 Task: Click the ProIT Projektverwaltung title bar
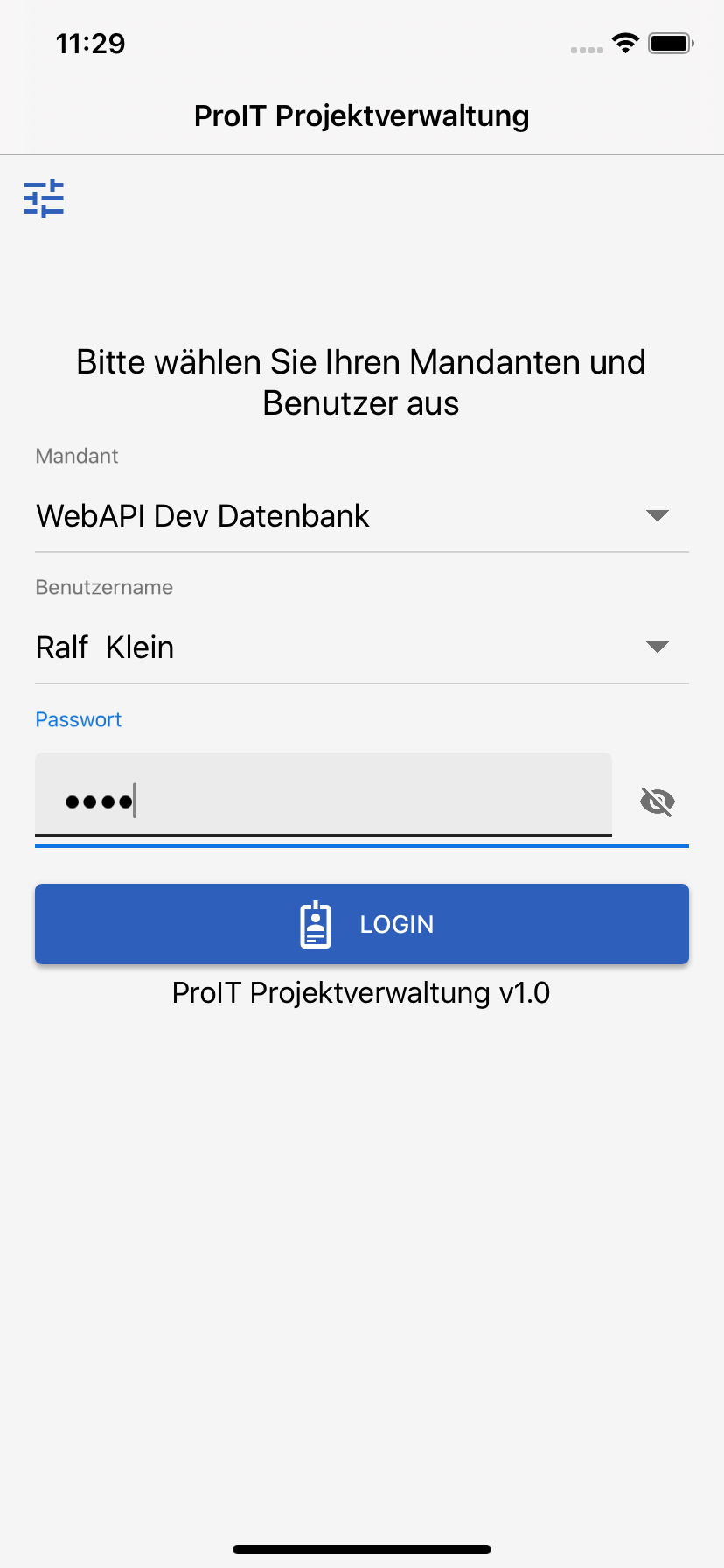[362, 115]
